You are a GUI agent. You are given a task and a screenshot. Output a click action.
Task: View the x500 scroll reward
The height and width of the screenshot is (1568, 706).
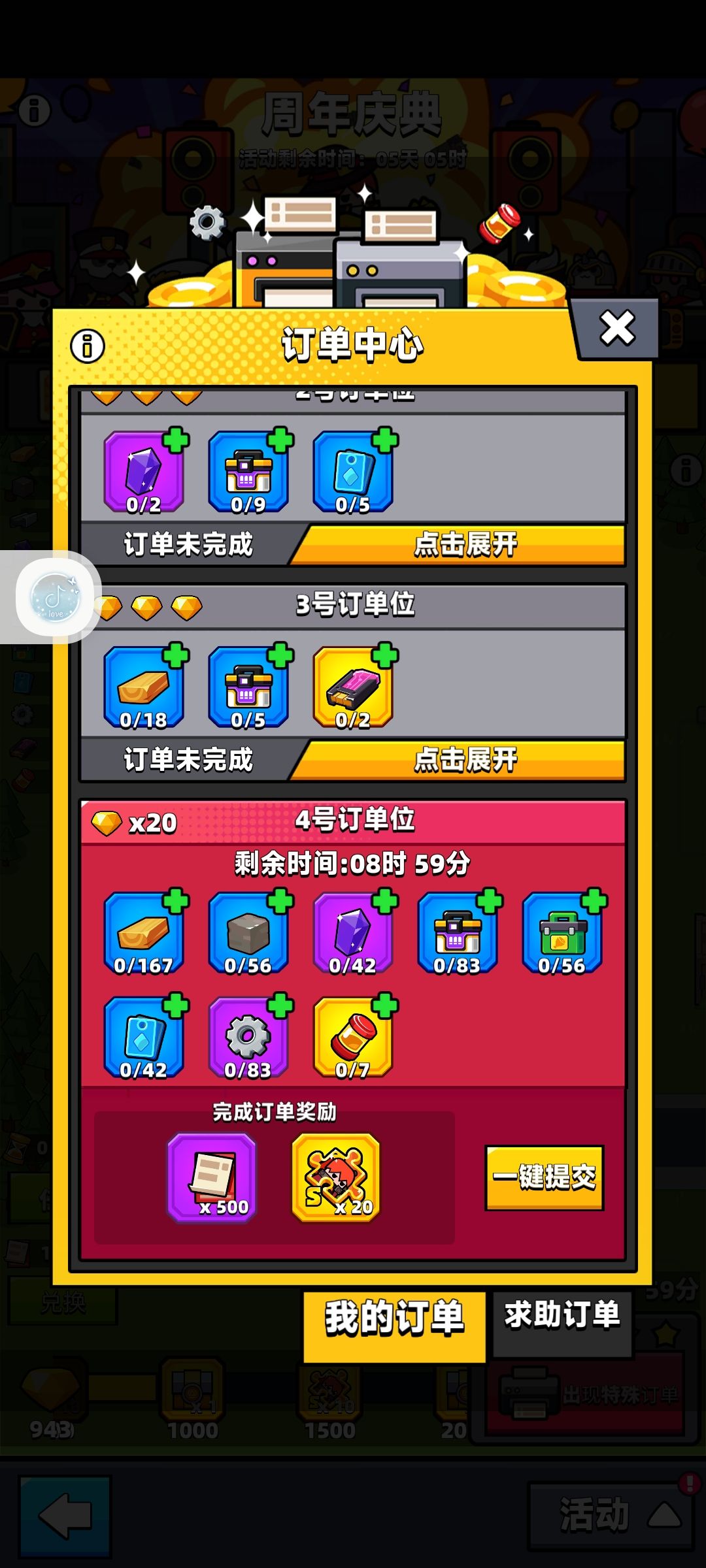(212, 1177)
